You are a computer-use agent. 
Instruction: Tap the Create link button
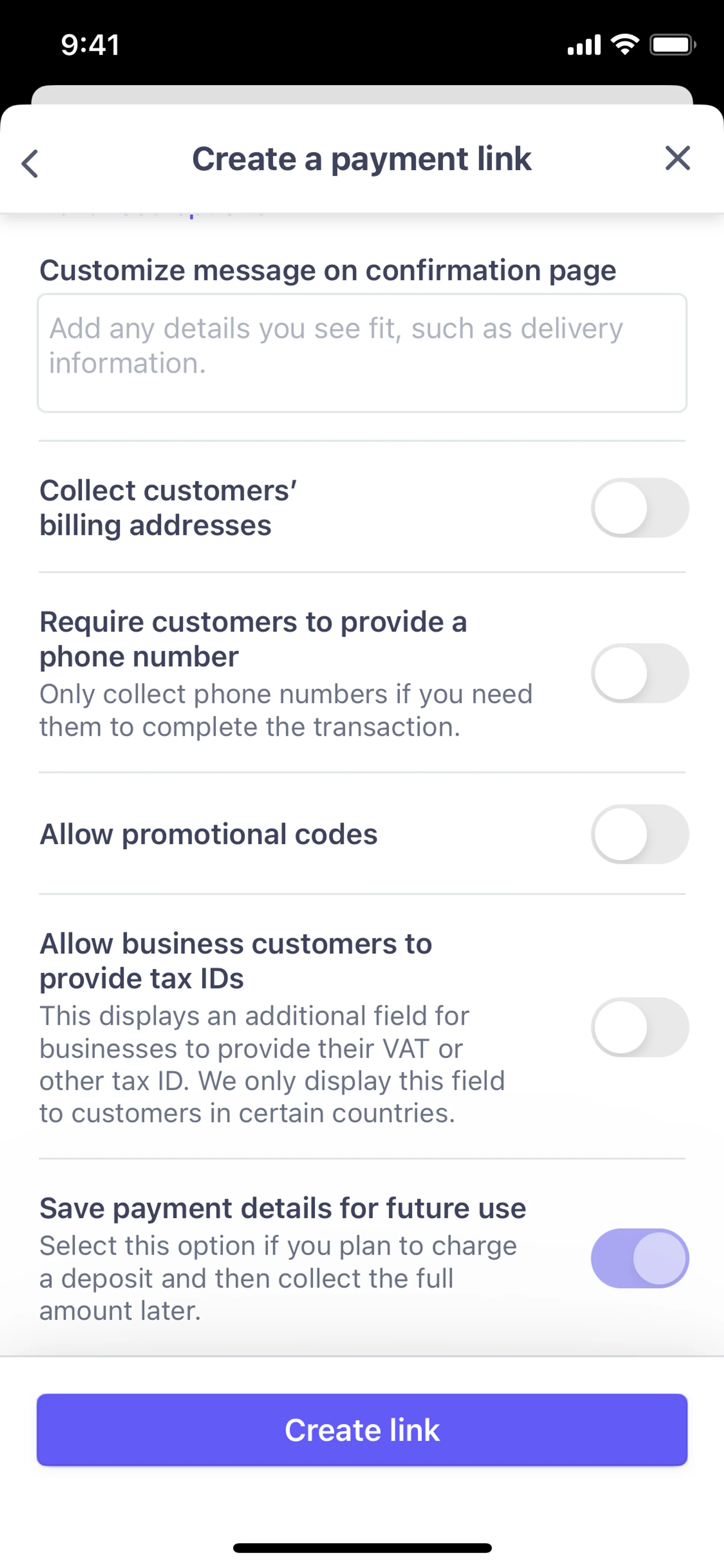[x=362, y=1430]
